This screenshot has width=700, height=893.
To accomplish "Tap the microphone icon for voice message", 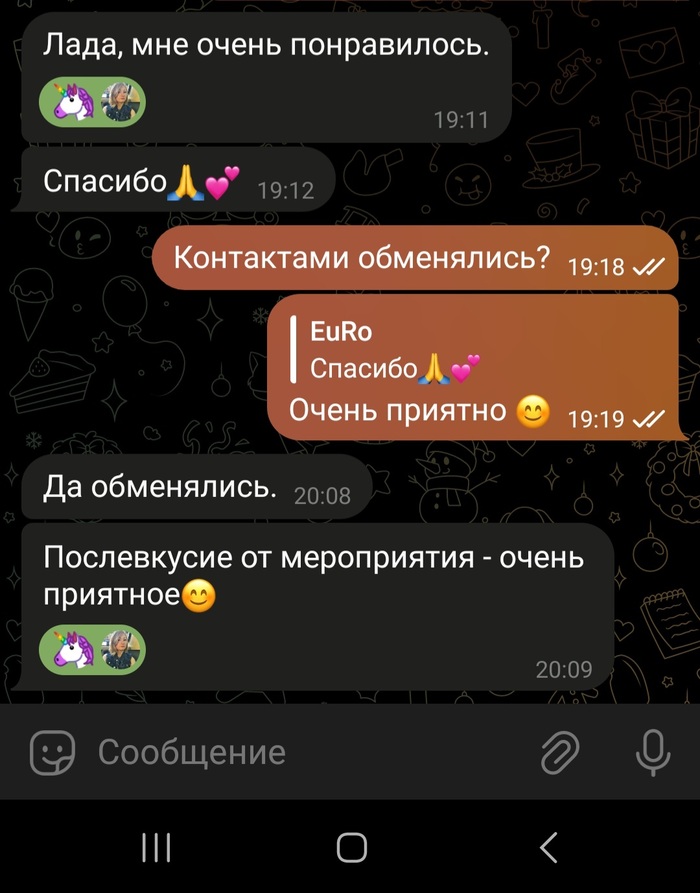I will [x=654, y=752].
